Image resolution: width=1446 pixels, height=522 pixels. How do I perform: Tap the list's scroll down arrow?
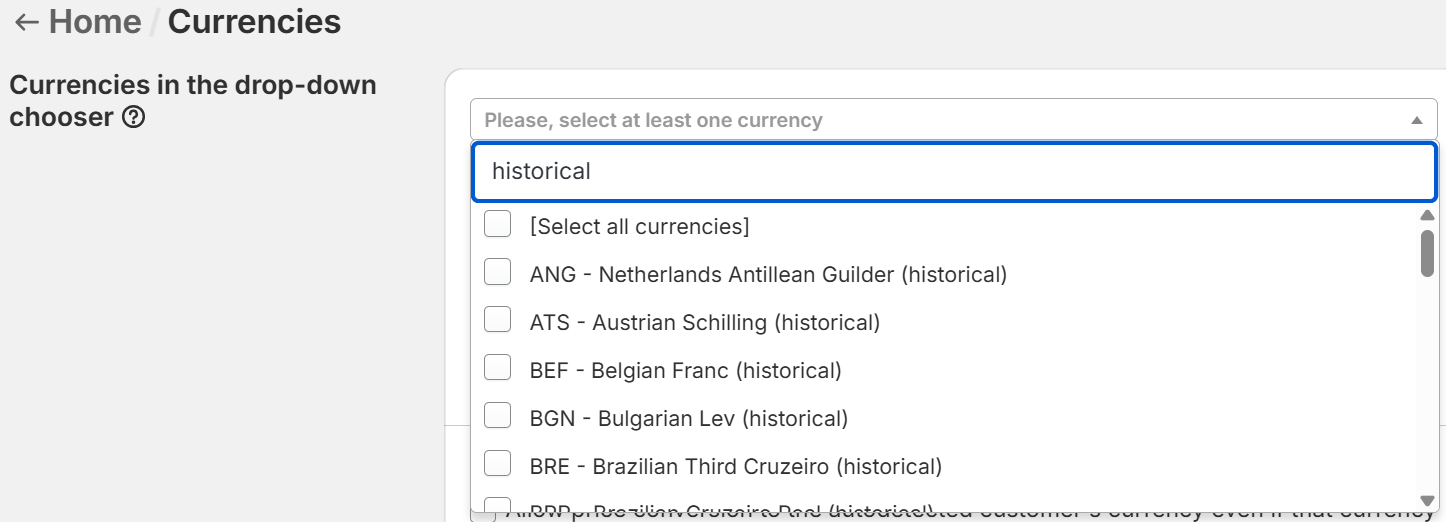tap(1427, 500)
